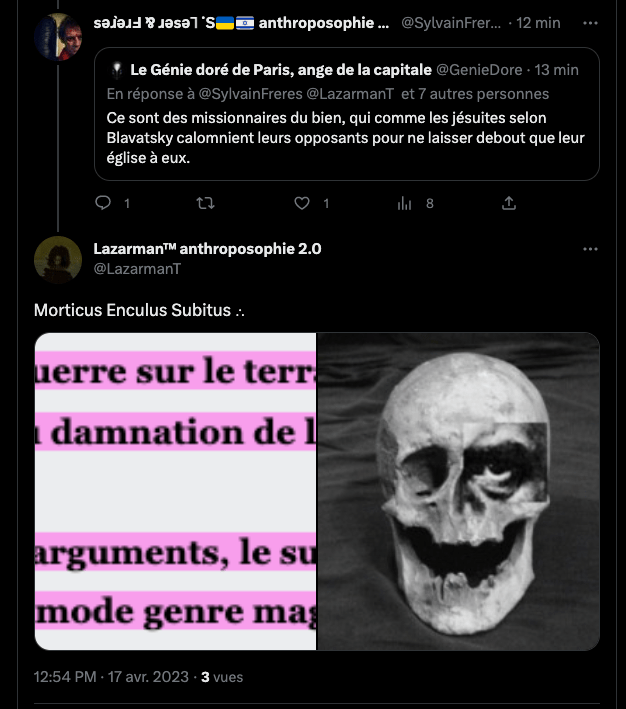626x709 pixels.
Task: Share Sylvain Freres' tweet
Action: (x=508, y=203)
